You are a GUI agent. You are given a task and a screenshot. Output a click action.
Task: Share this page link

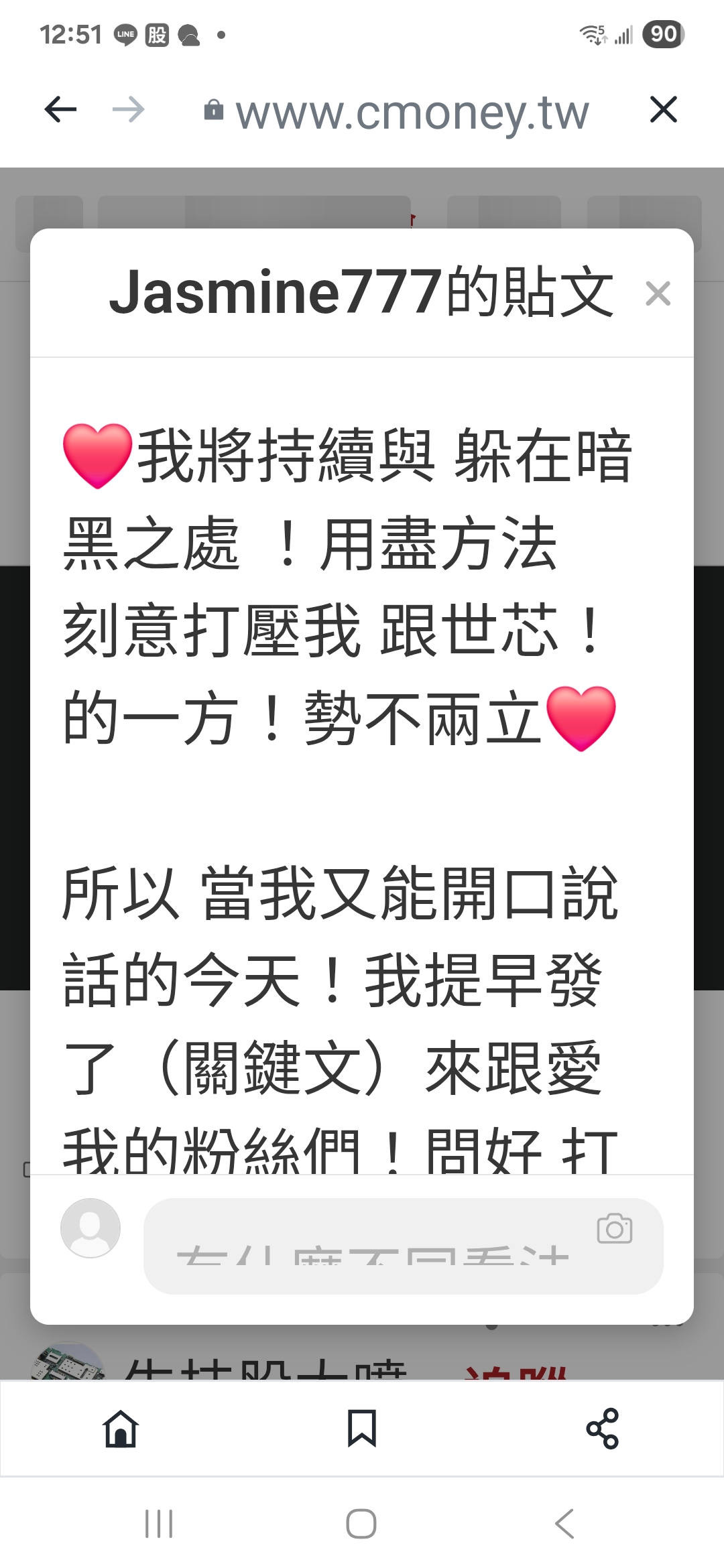coord(602,1428)
